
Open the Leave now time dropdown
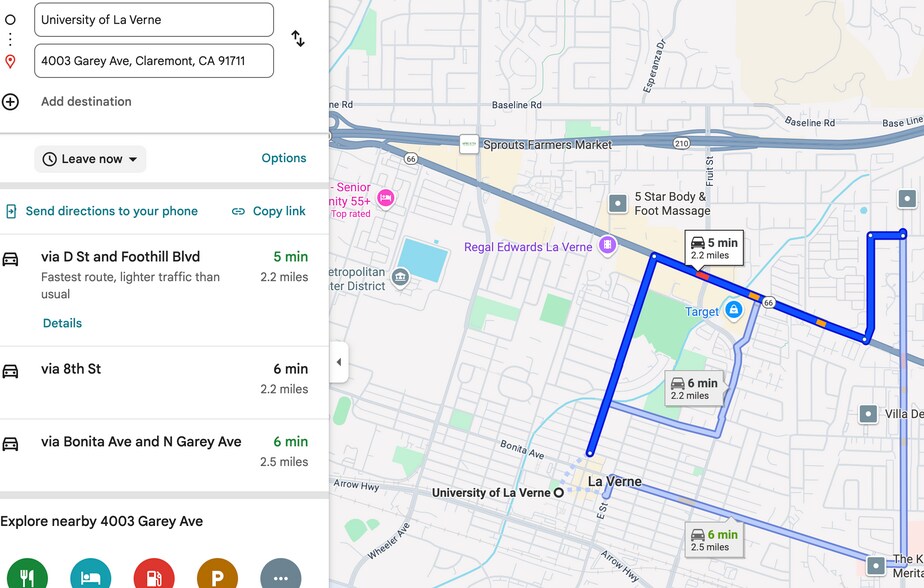(91, 159)
